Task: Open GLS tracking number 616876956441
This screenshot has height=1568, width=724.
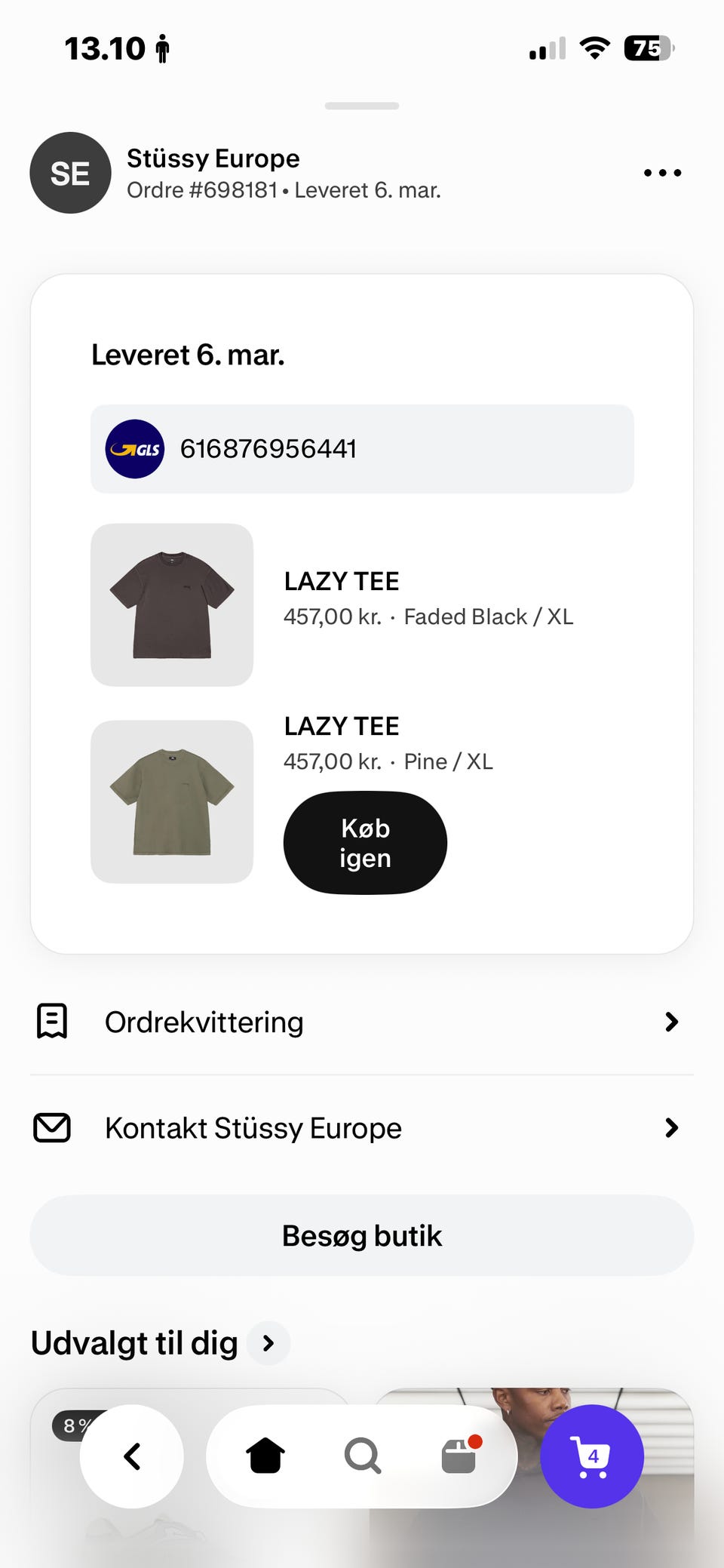Action: pos(362,449)
